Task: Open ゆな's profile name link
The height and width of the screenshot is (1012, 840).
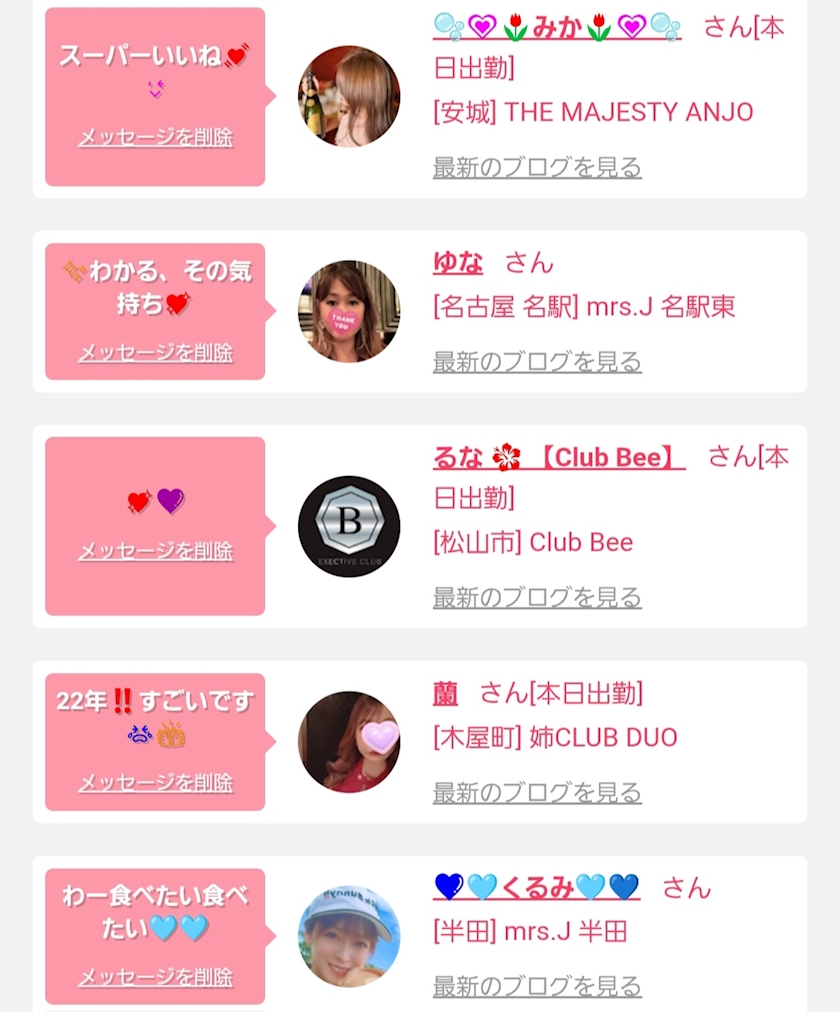Action: [458, 263]
